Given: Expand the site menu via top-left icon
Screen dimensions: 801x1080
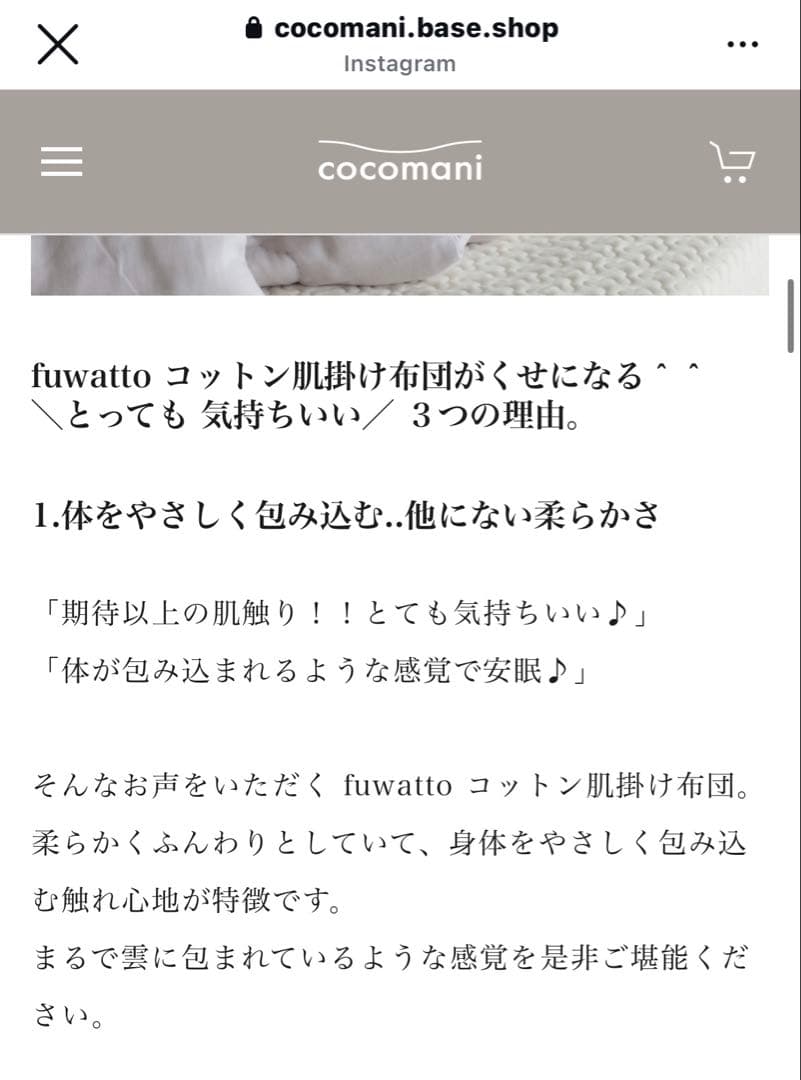Looking at the screenshot, I should click(x=61, y=161).
